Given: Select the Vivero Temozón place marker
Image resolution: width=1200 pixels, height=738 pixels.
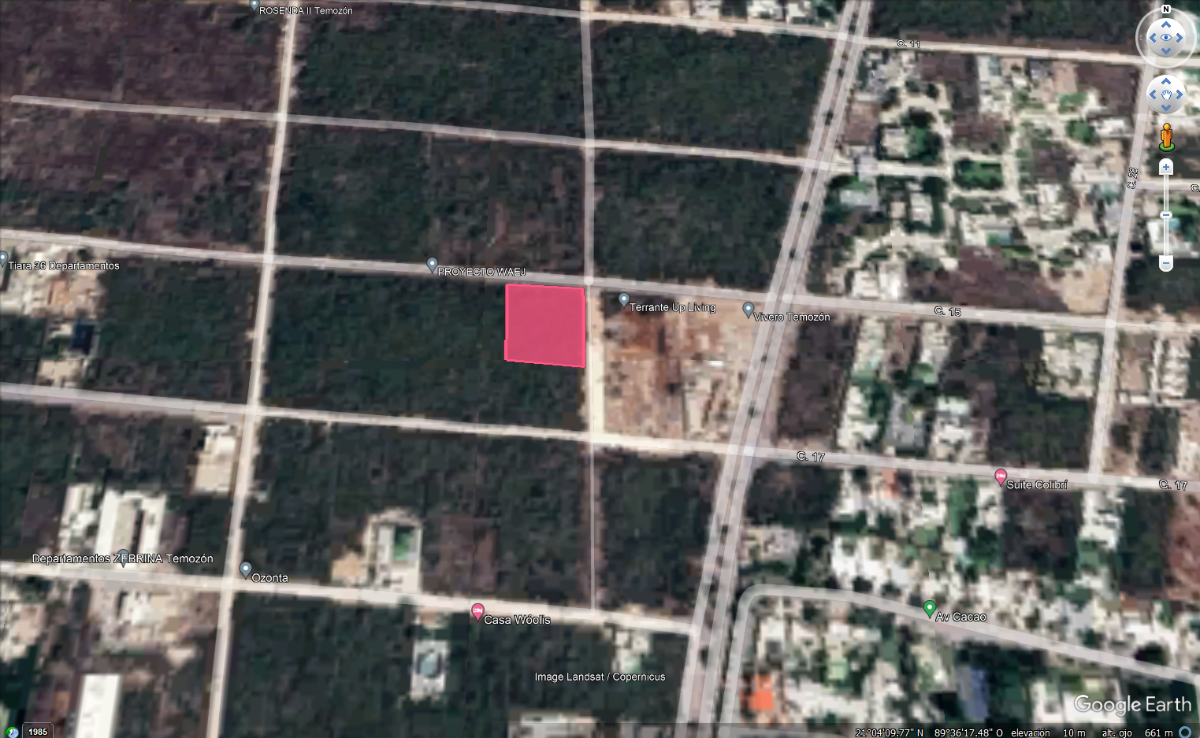Looking at the screenshot, I should pyautogui.click(x=748, y=309).
